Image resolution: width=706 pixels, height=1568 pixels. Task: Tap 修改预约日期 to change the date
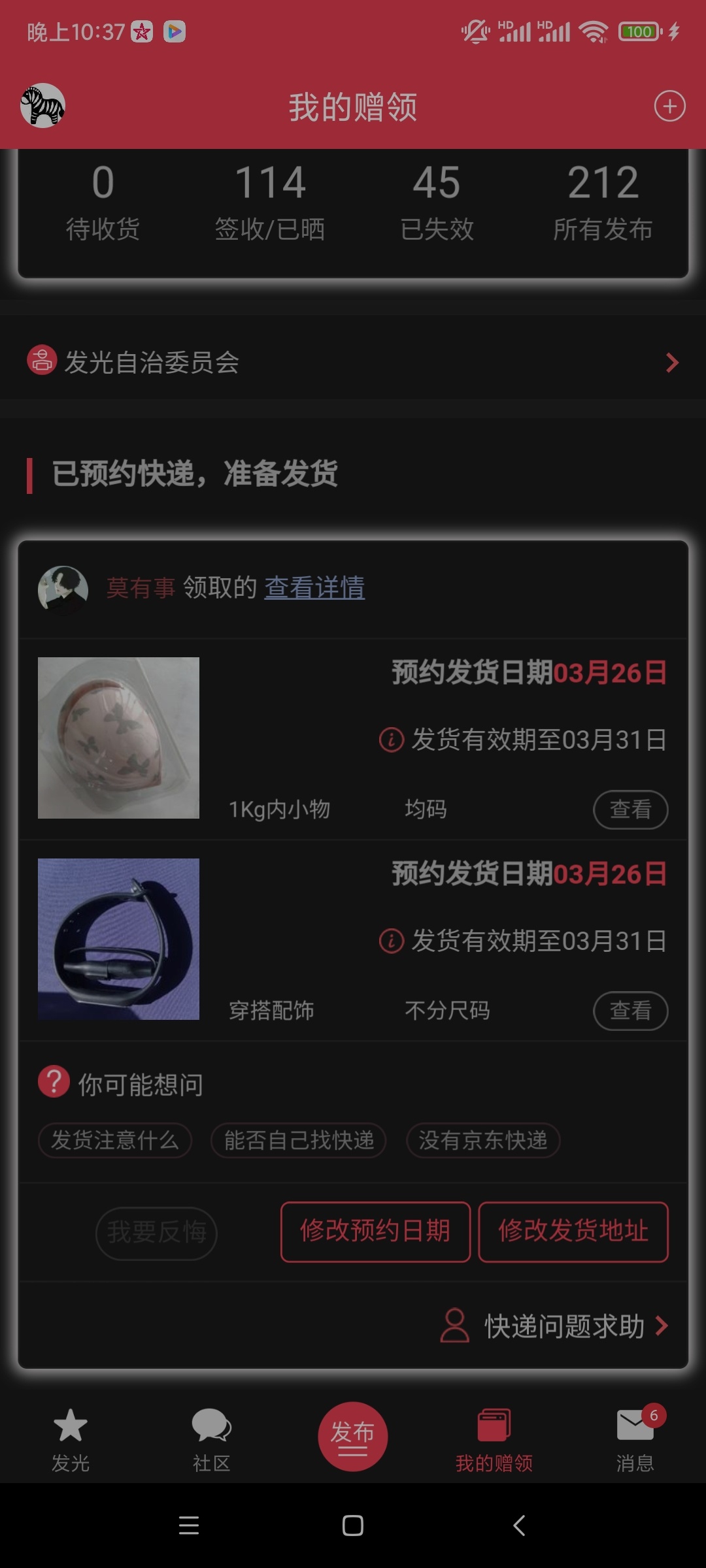click(375, 1232)
